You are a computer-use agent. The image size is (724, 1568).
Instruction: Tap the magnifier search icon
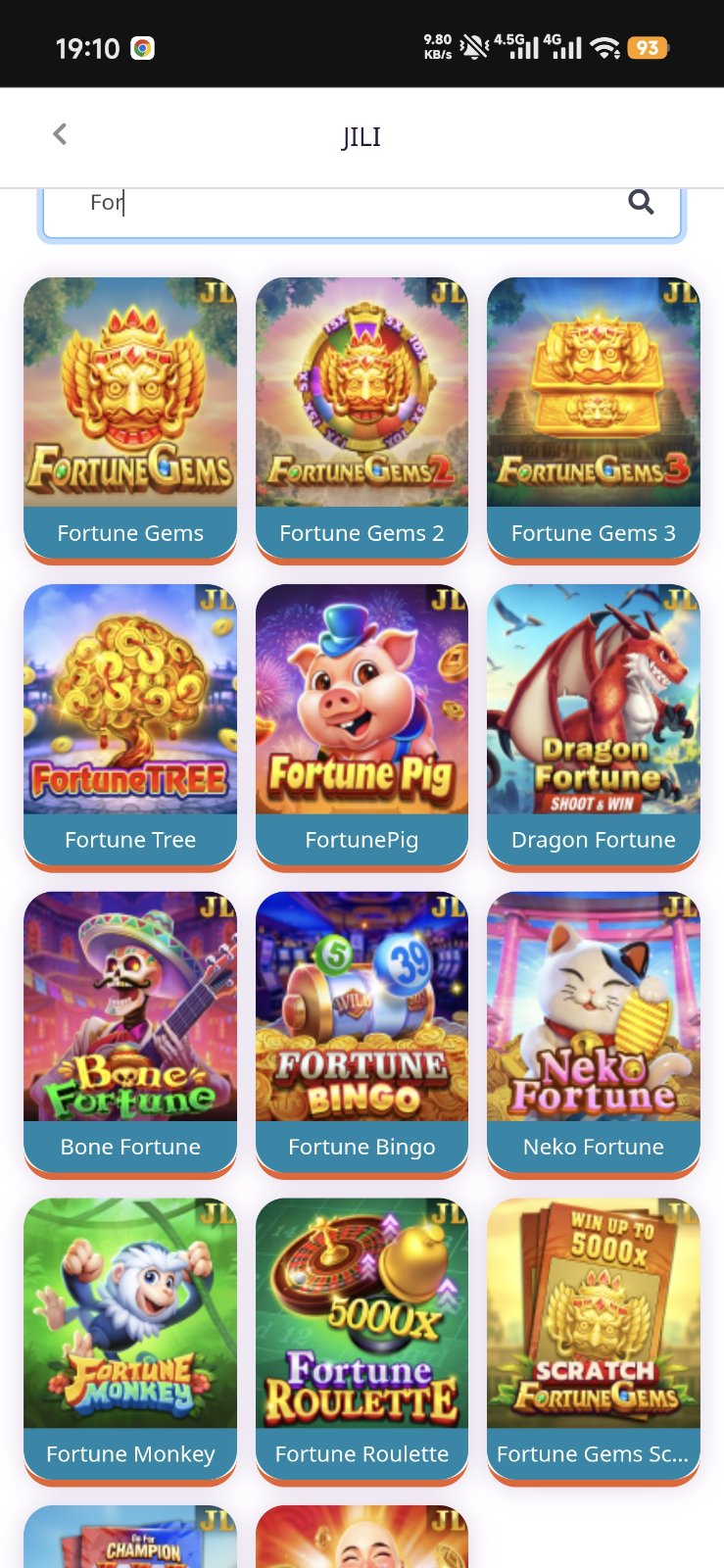pyautogui.click(x=641, y=202)
